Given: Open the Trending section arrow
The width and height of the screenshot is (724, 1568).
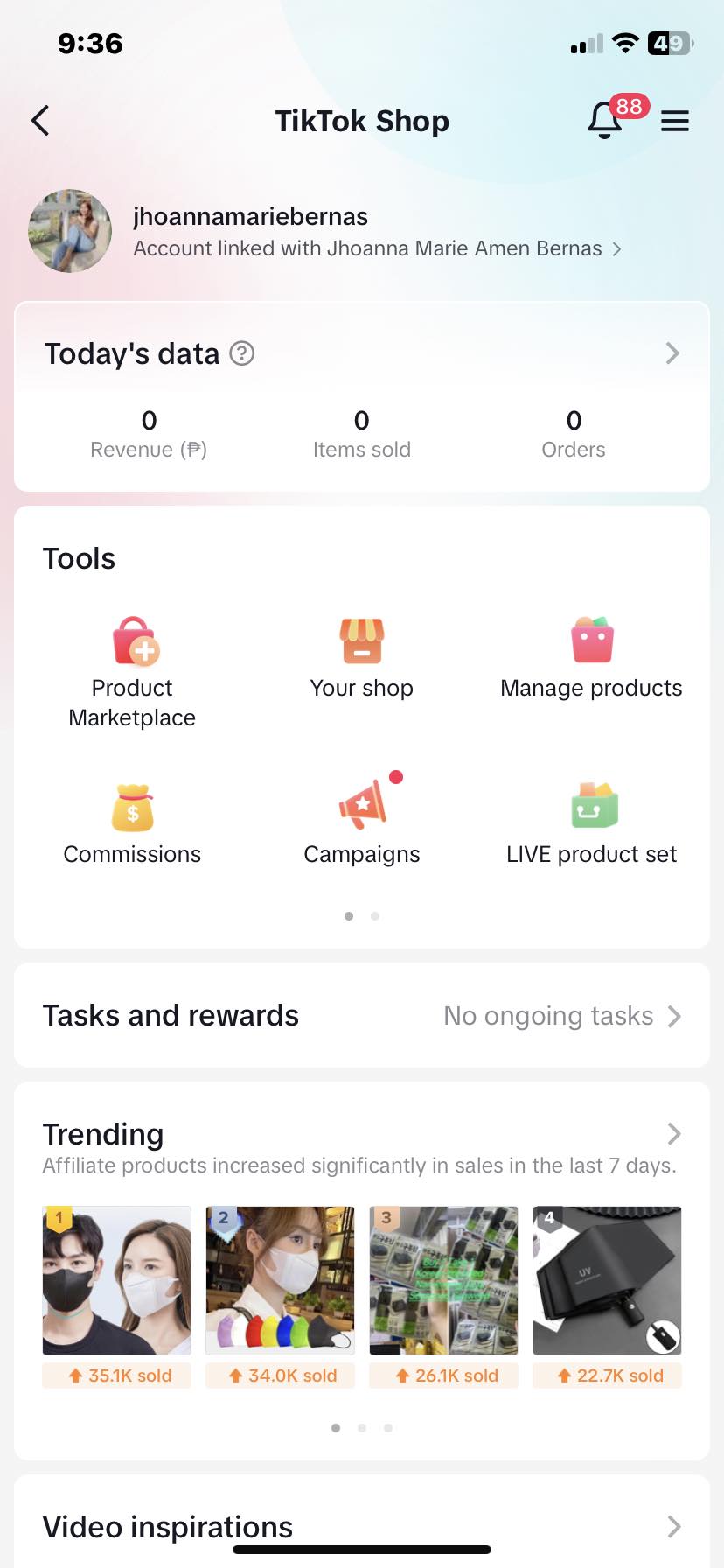Looking at the screenshot, I should 673,1134.
